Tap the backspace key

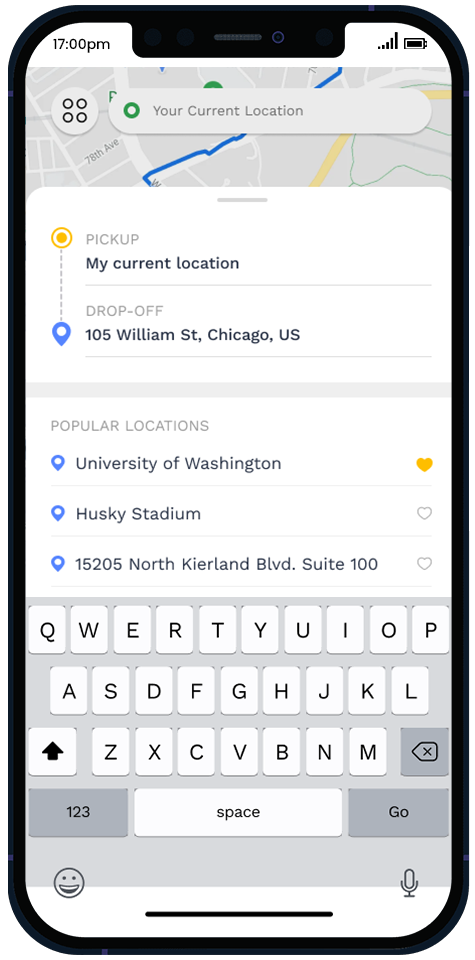424,752
